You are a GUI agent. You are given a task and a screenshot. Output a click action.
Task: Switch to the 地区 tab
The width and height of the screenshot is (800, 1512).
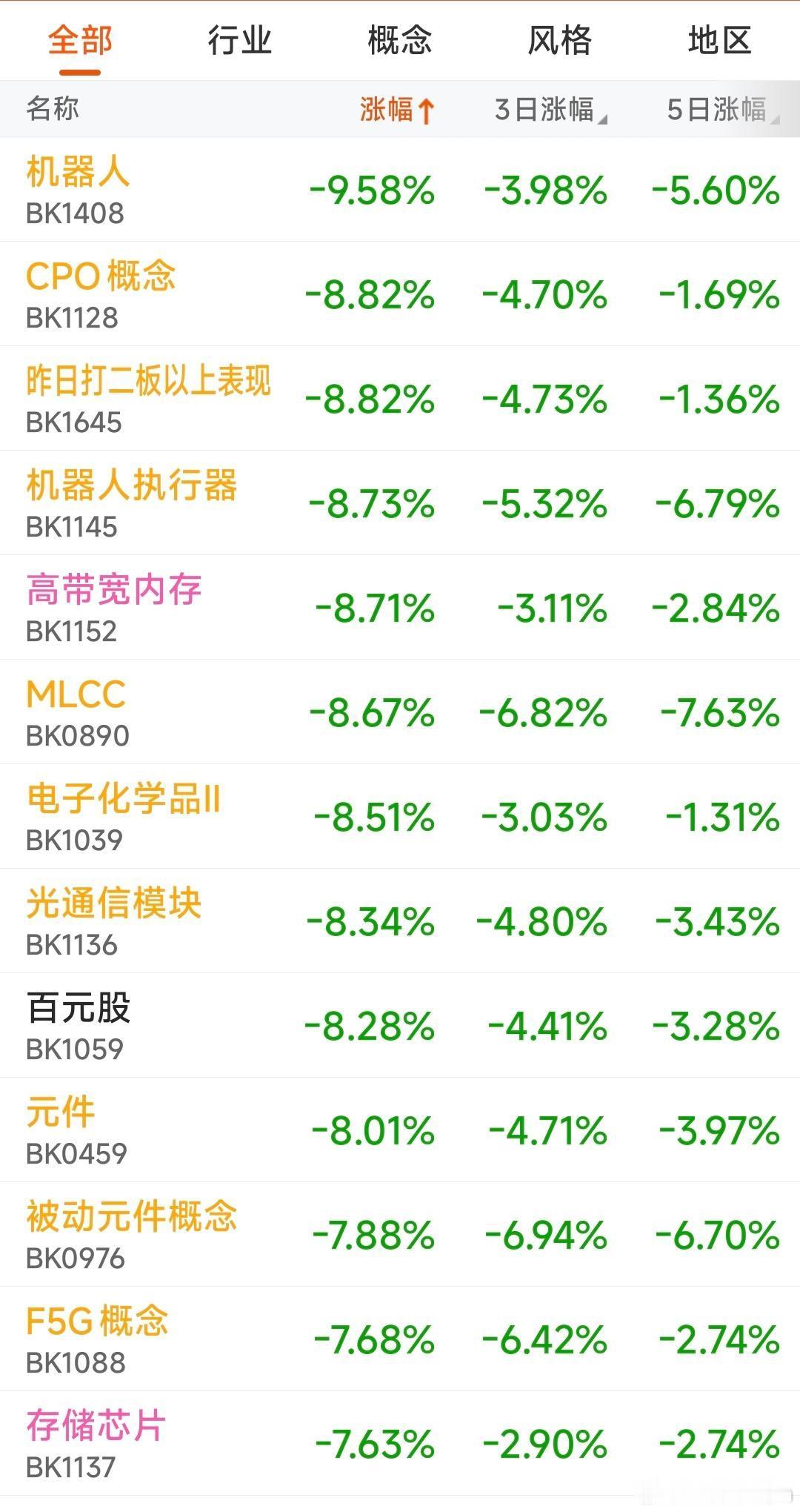pyautogui.click(x=720, y=40)
